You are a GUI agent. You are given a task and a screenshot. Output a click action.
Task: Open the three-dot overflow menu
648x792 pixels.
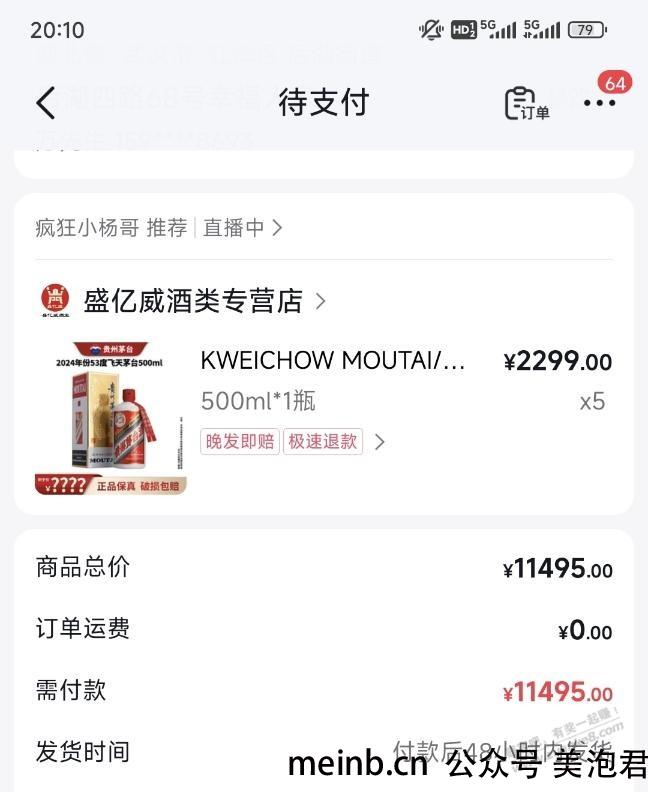pyautogui.click(x=599, y=104)
